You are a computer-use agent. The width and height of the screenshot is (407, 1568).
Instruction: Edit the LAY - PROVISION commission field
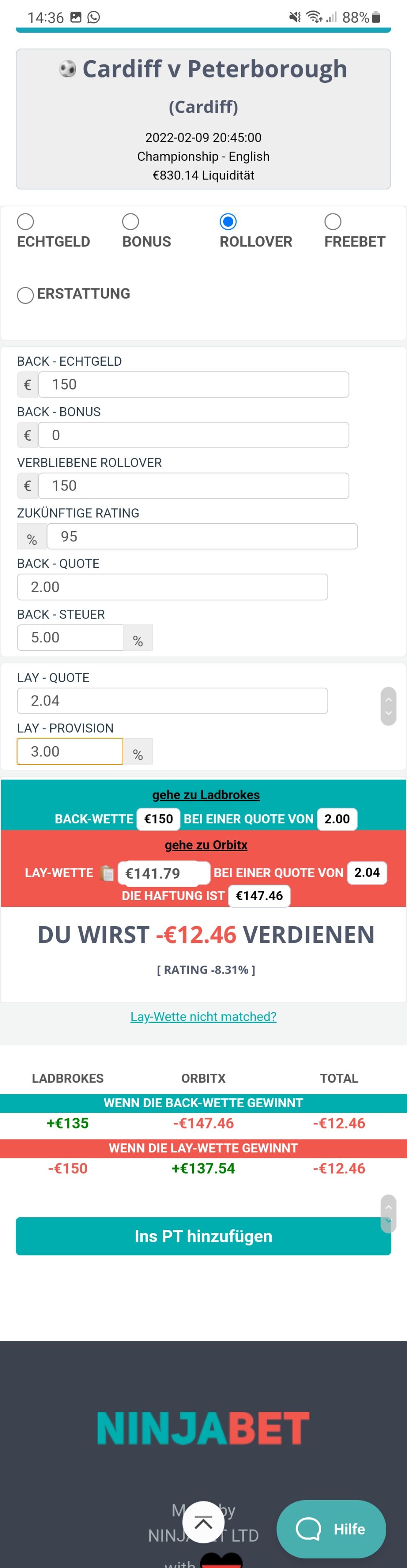[x=70, y=751]
